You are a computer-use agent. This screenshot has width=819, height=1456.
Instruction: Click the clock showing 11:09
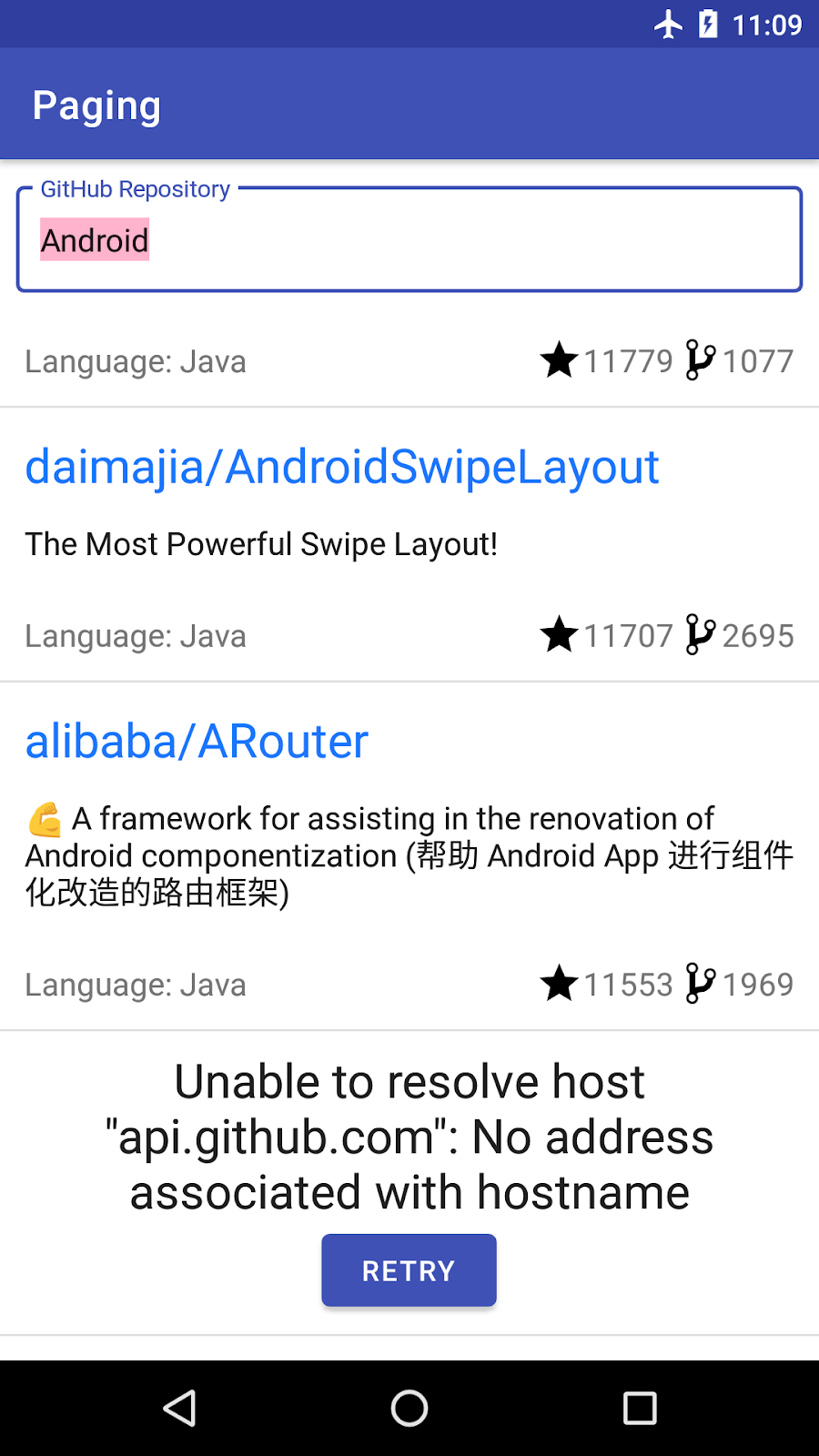tap(767, 25)
